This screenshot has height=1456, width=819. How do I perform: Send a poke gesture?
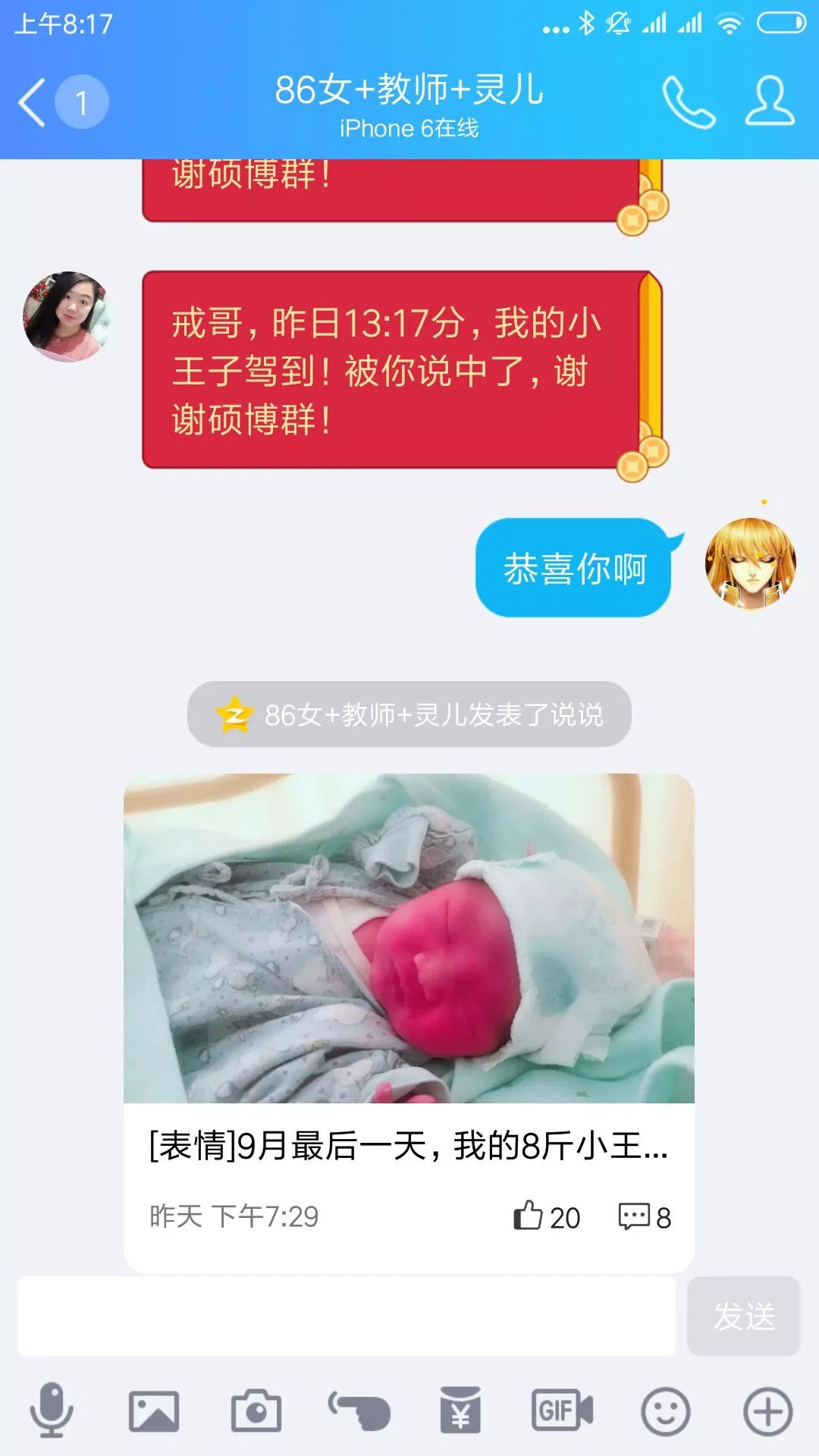point(359,1411)
